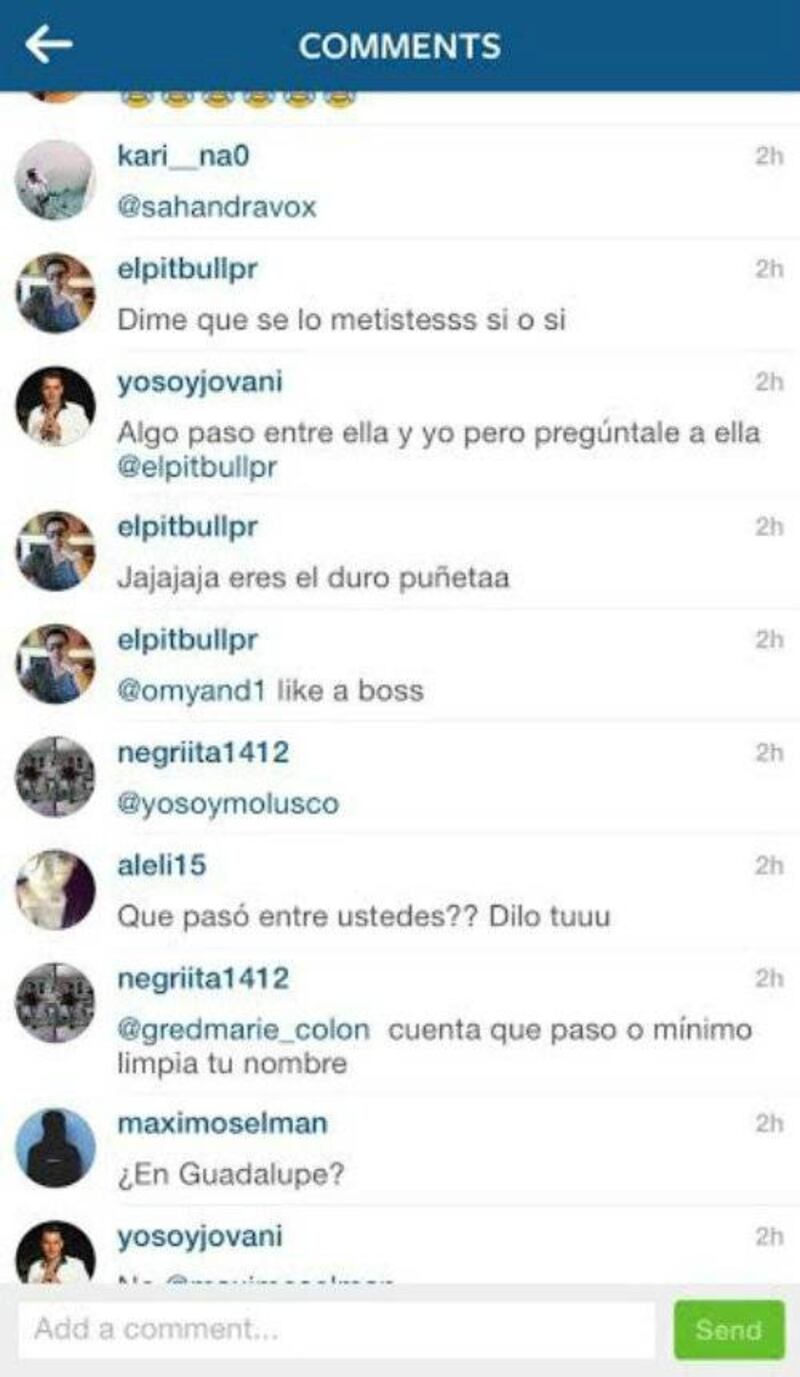View aleli15's profile picture

(55, 889)
